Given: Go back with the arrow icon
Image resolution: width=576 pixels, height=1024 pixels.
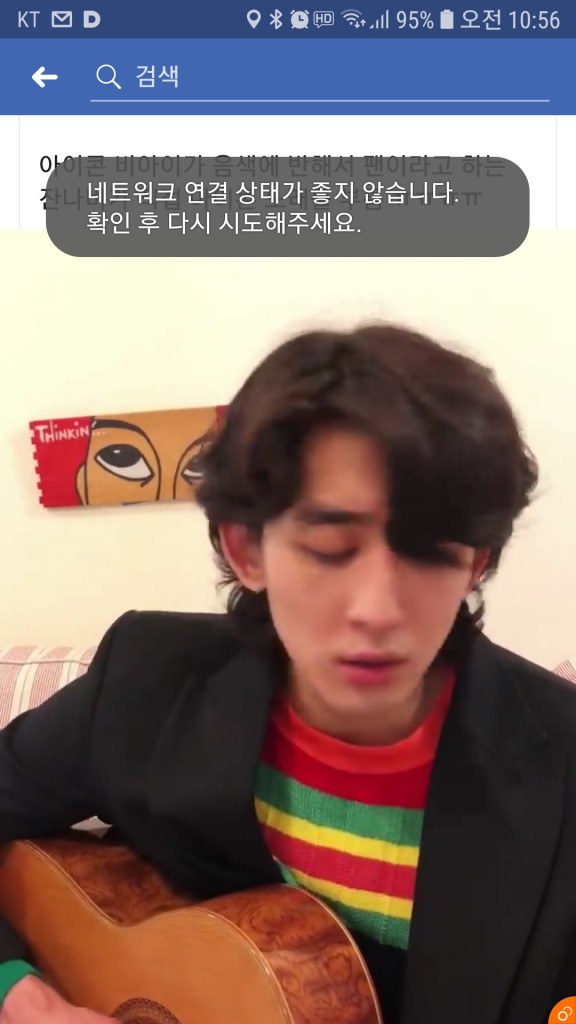Looking at the screenshot, I should pos(44,78).
